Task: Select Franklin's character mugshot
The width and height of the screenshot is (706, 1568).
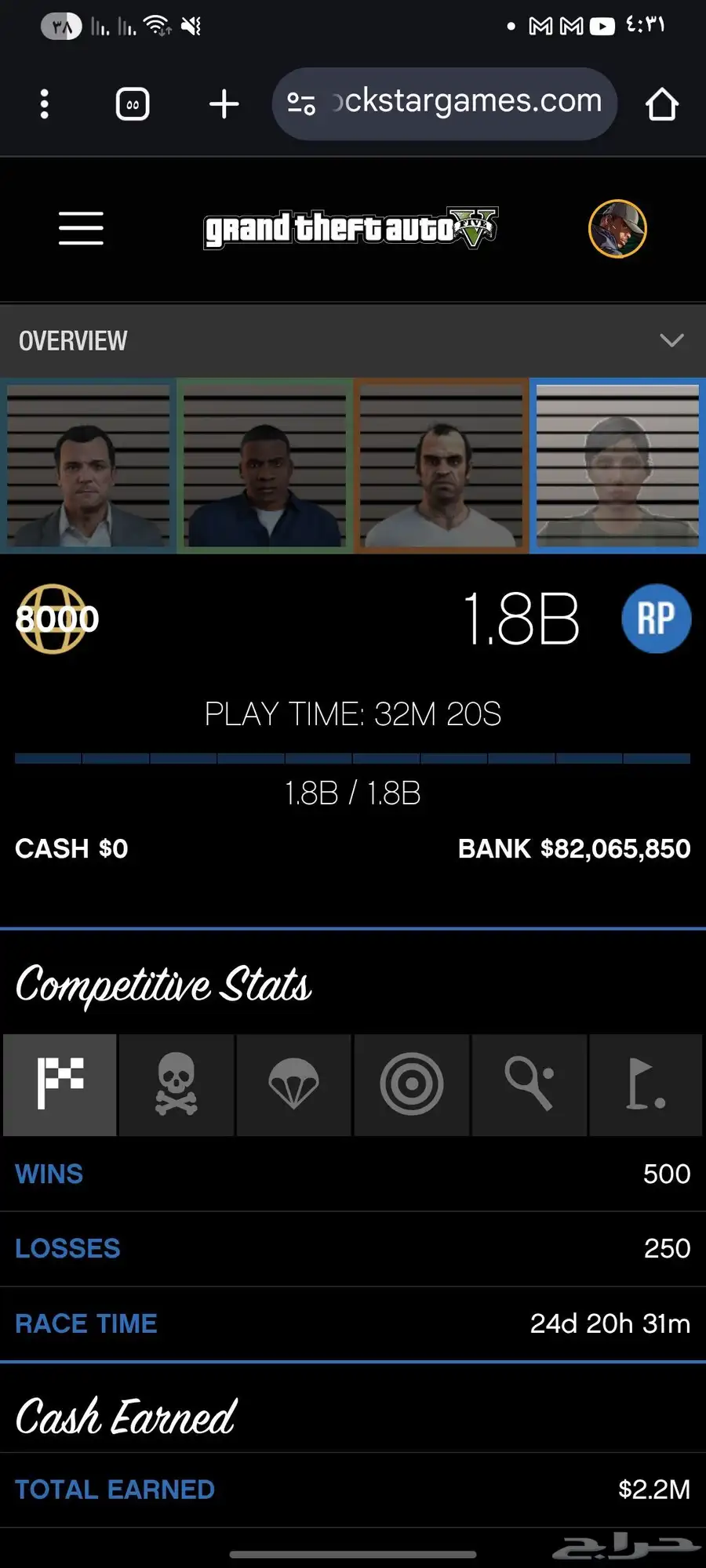Action: [264, 466]
